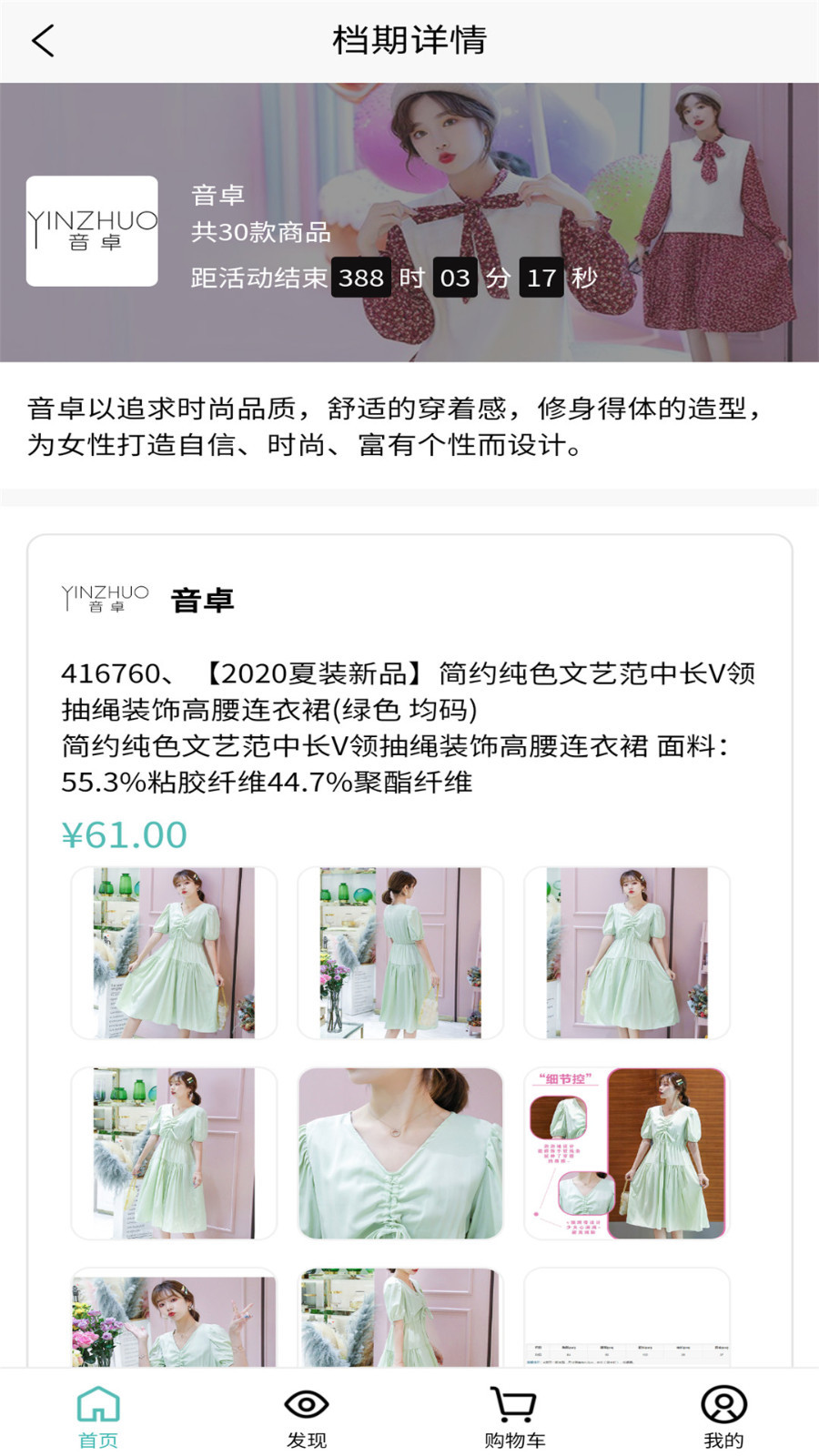
Task: Open the 416760 green dress product title
Action: (x=408, y=691)
